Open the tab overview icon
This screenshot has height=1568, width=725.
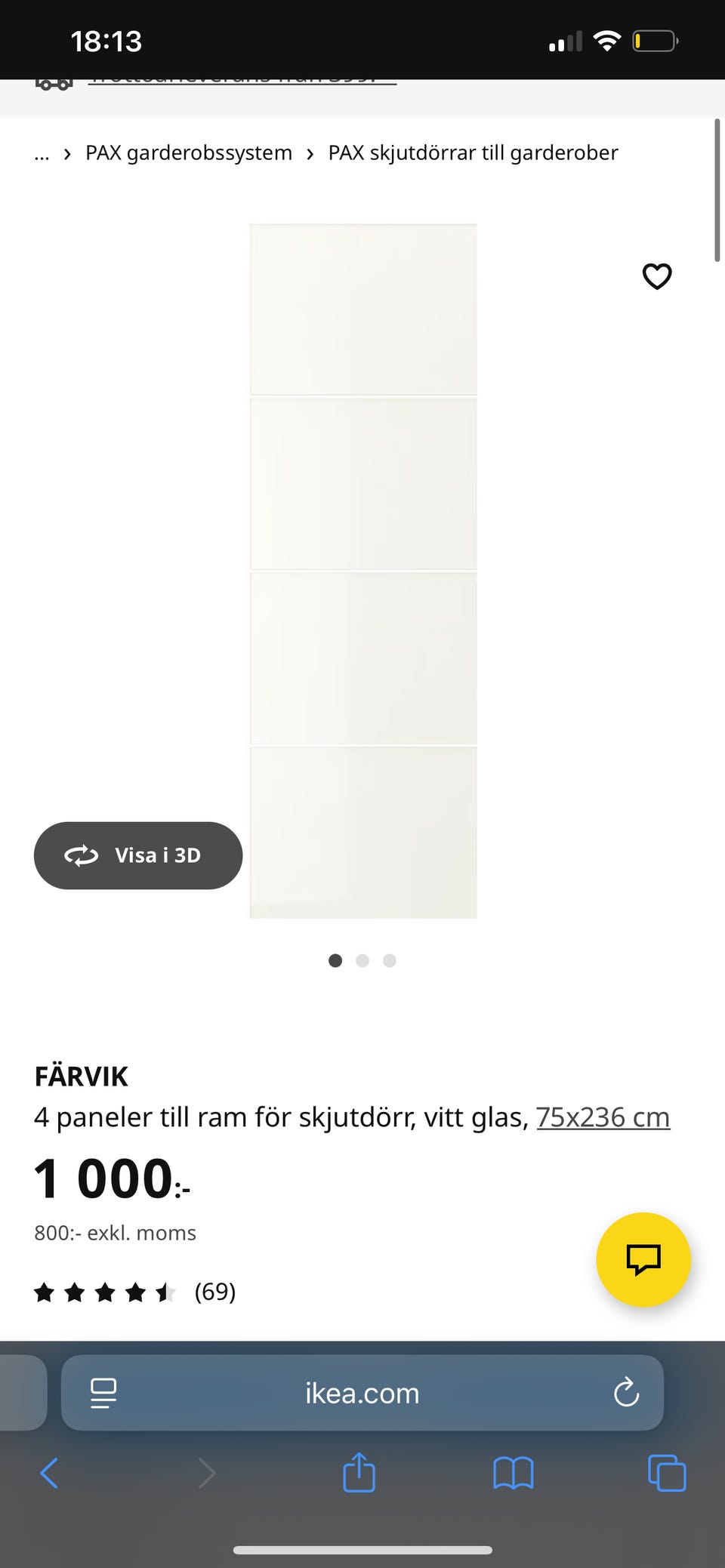click(x=665, y=1472)
